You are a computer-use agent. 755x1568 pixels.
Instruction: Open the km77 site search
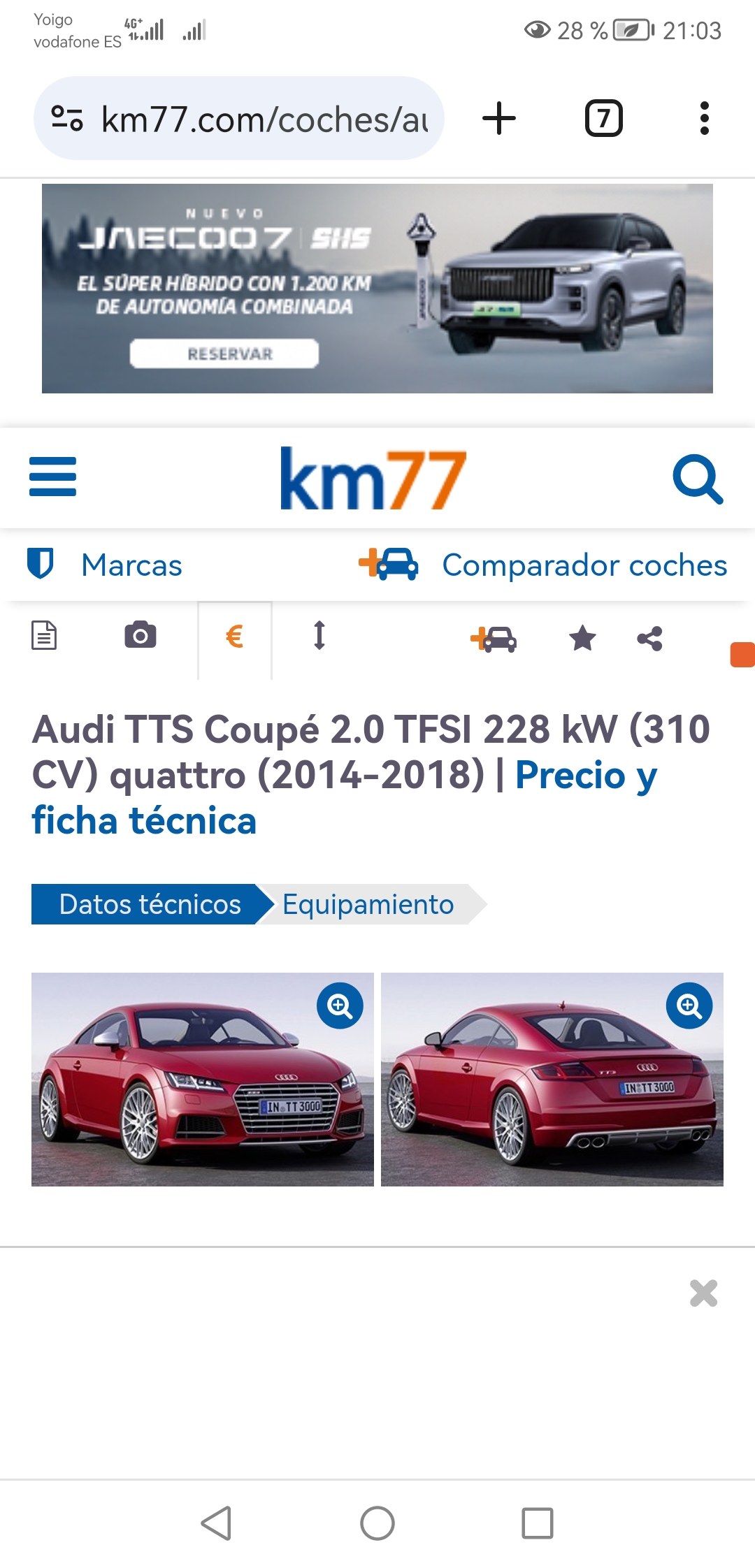click(697, 479)
